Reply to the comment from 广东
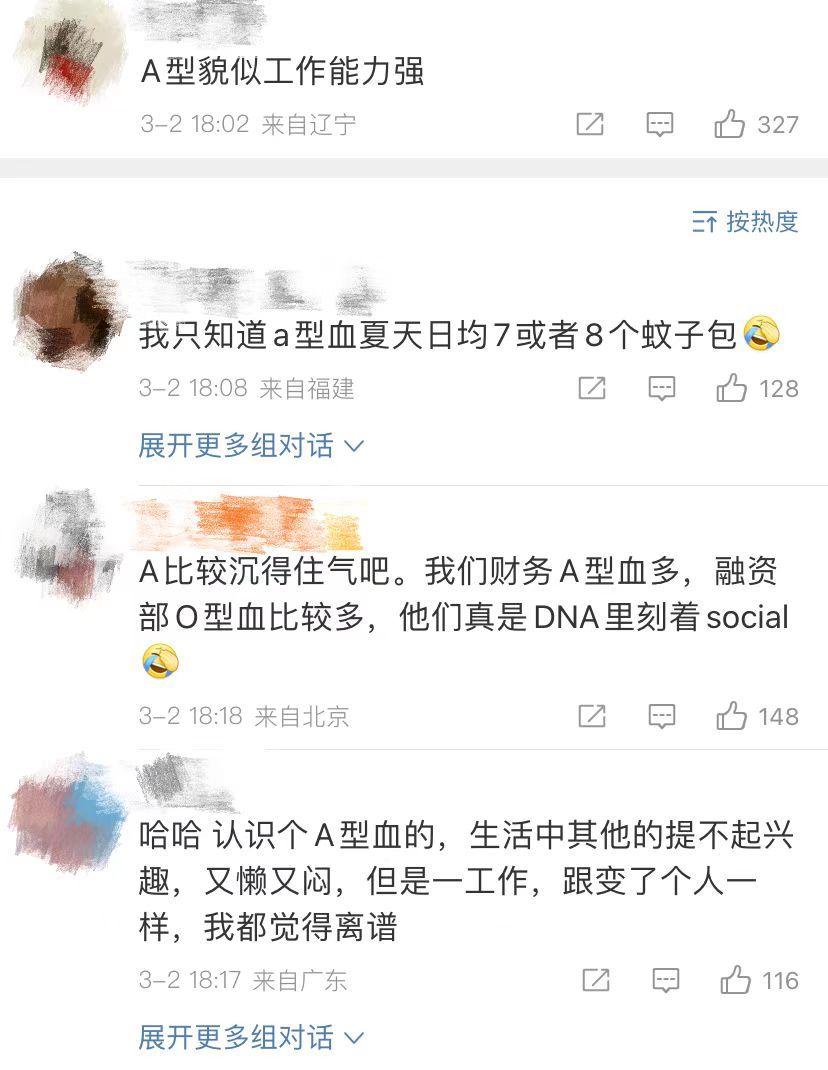This screenshot has width=828, height=1070. tap(666, 981)
